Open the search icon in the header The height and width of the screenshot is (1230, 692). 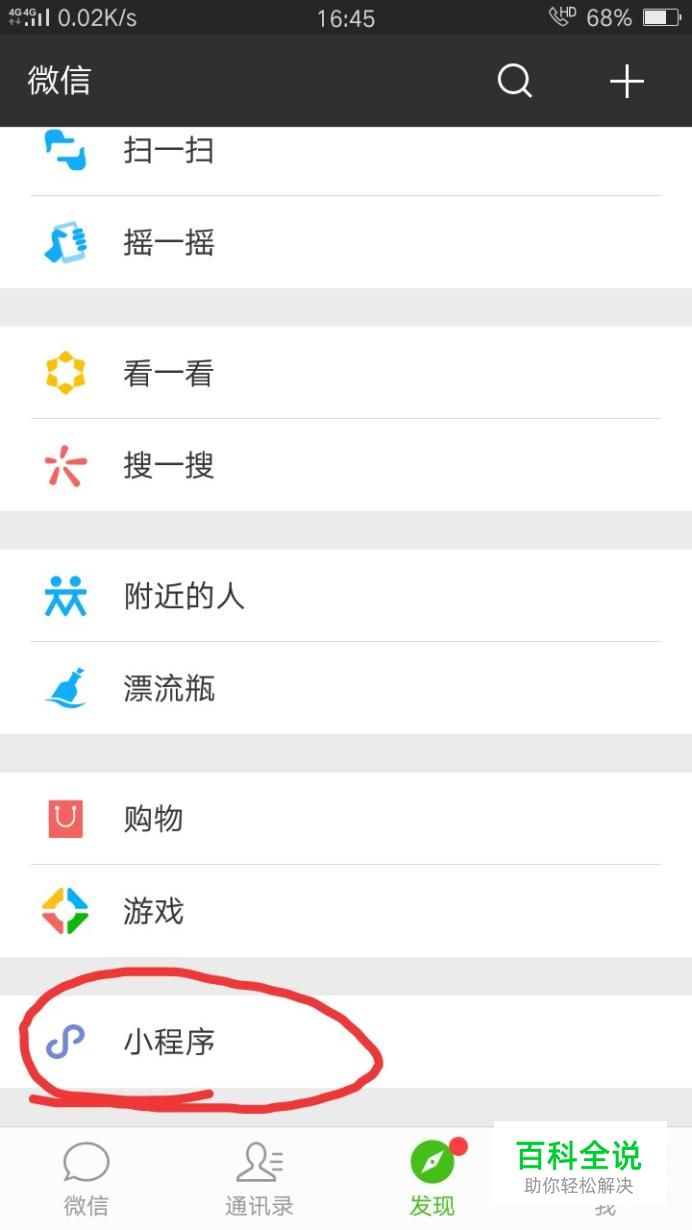pyautogui.click(x=515, y=81)
